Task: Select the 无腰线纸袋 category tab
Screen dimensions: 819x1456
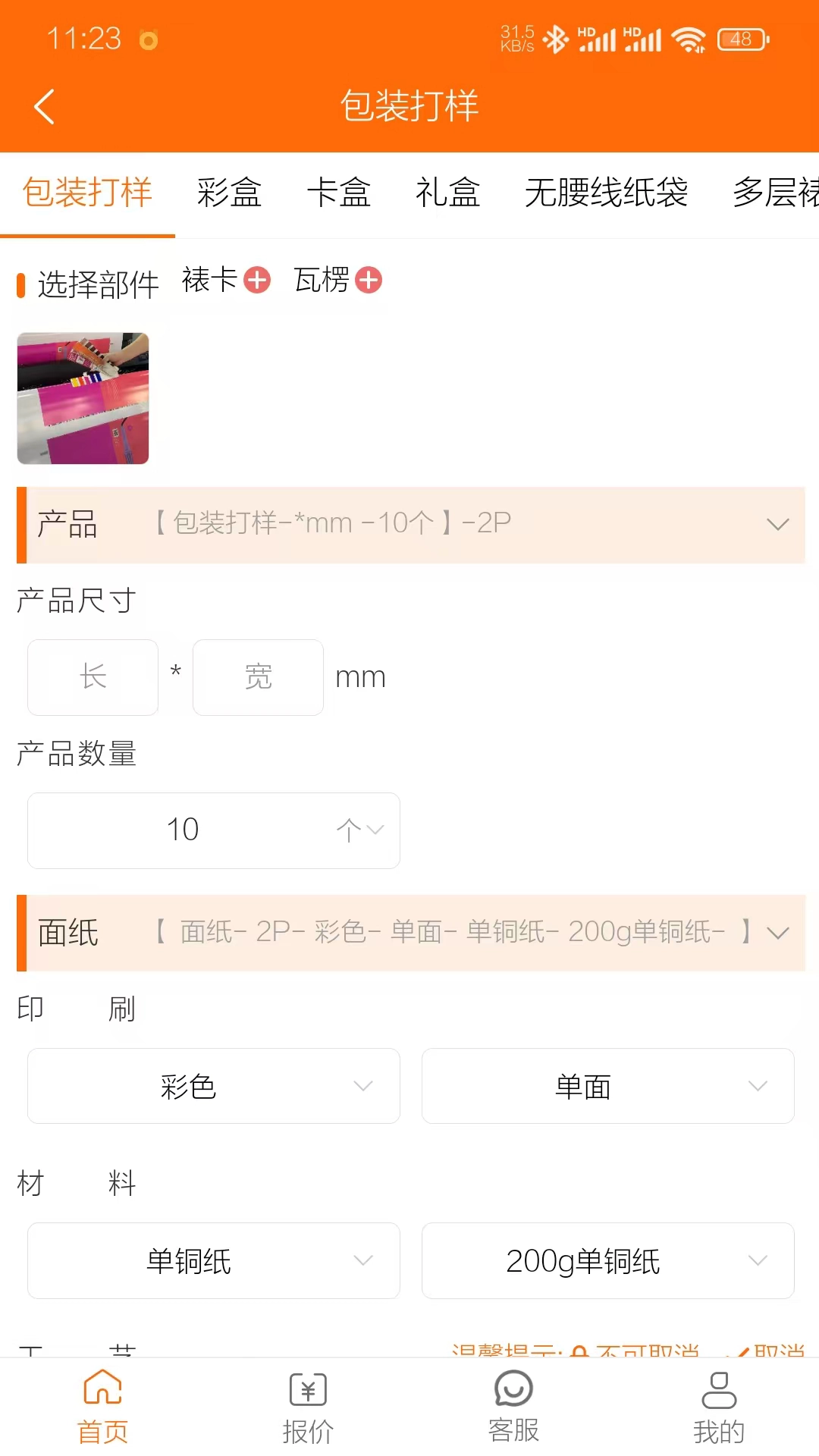Action: tap(607, 193)
